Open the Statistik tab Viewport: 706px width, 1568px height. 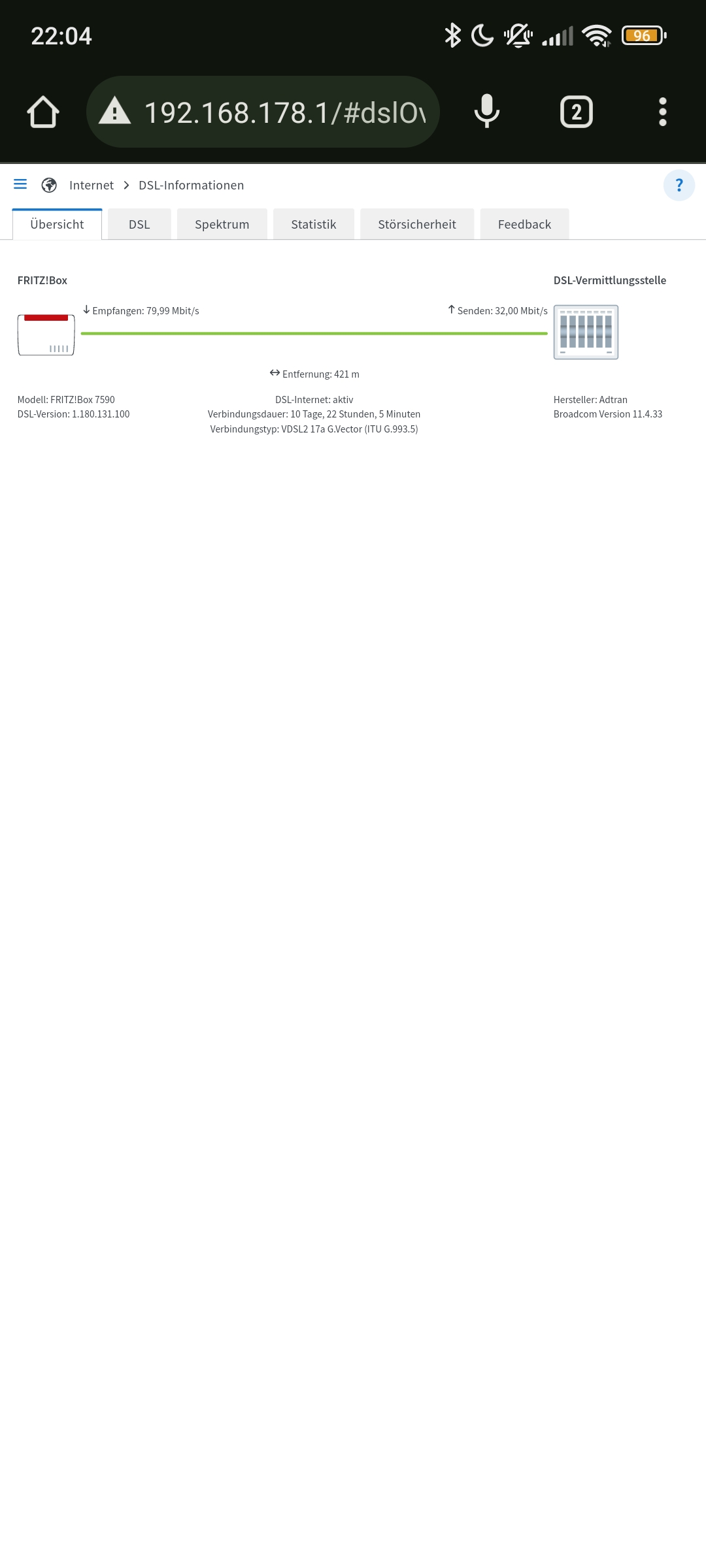click(x=313, y=224)
